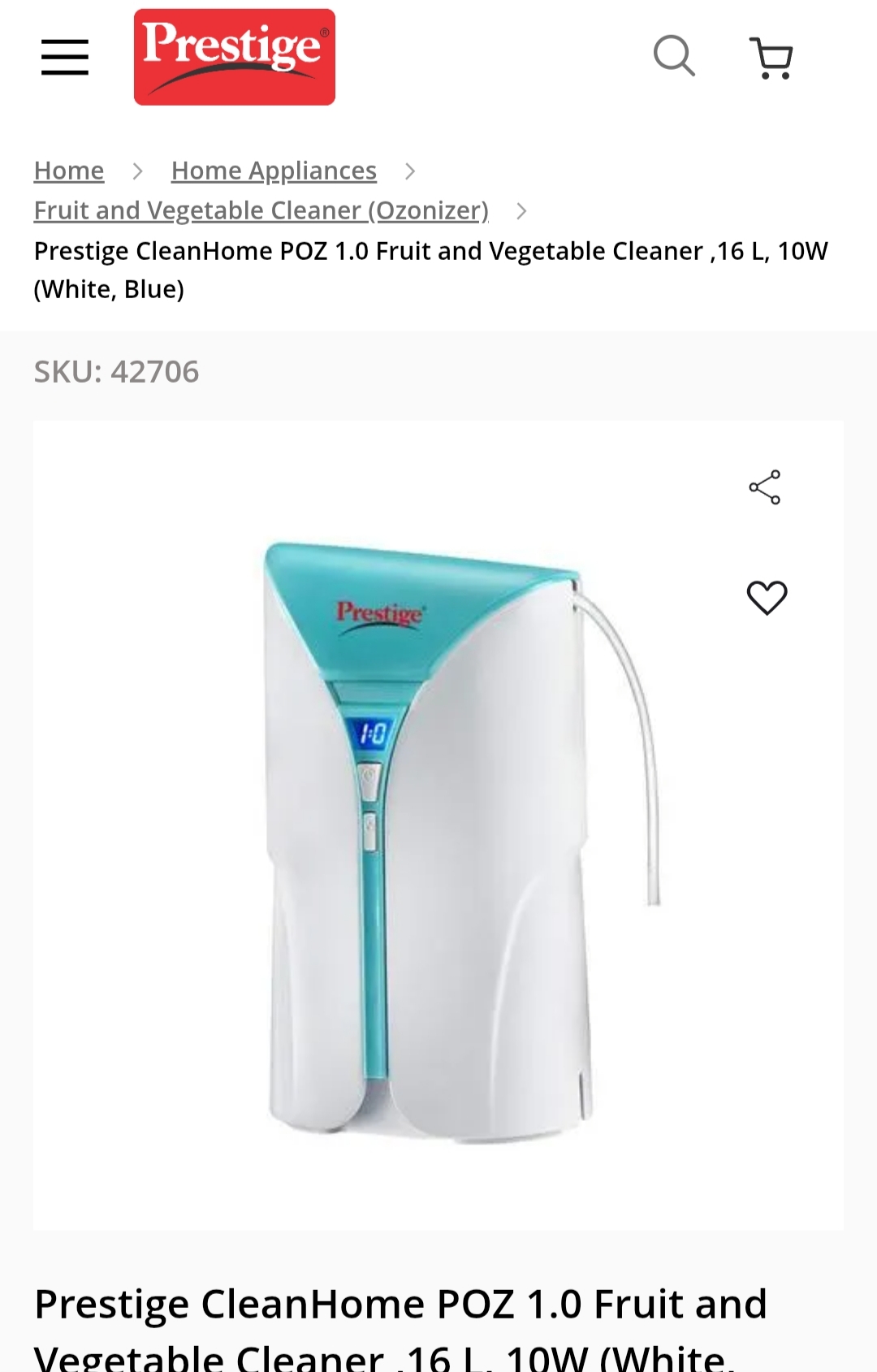View the shopping cart
Viewport: 877px width, 1372px height.
[x=771, y=58]
